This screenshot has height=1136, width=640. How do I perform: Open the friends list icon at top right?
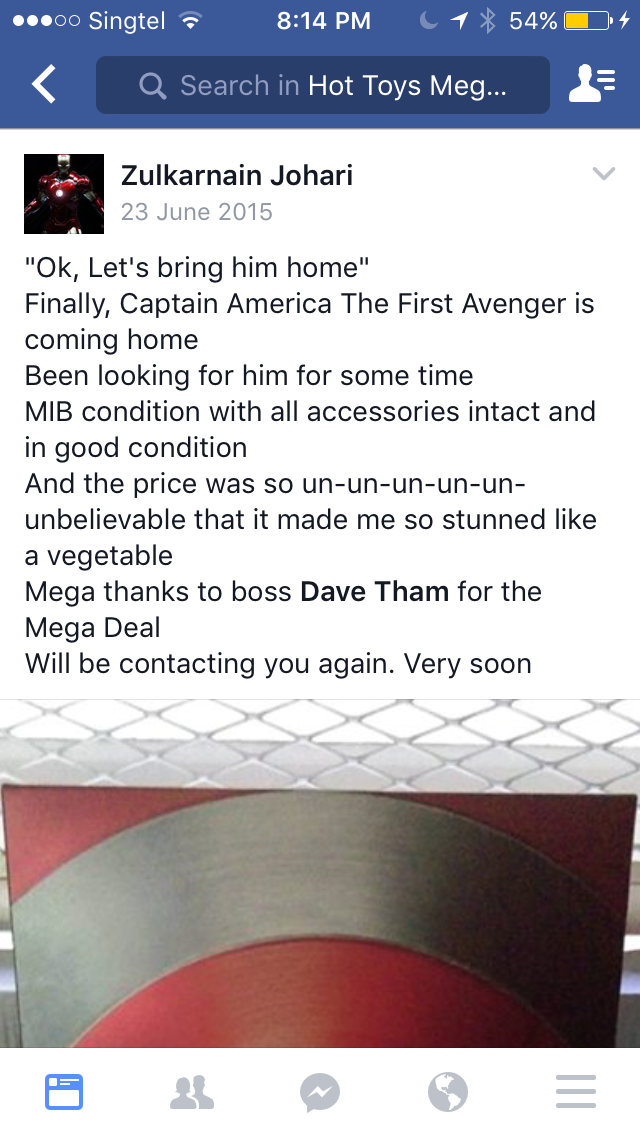[592, 83]
